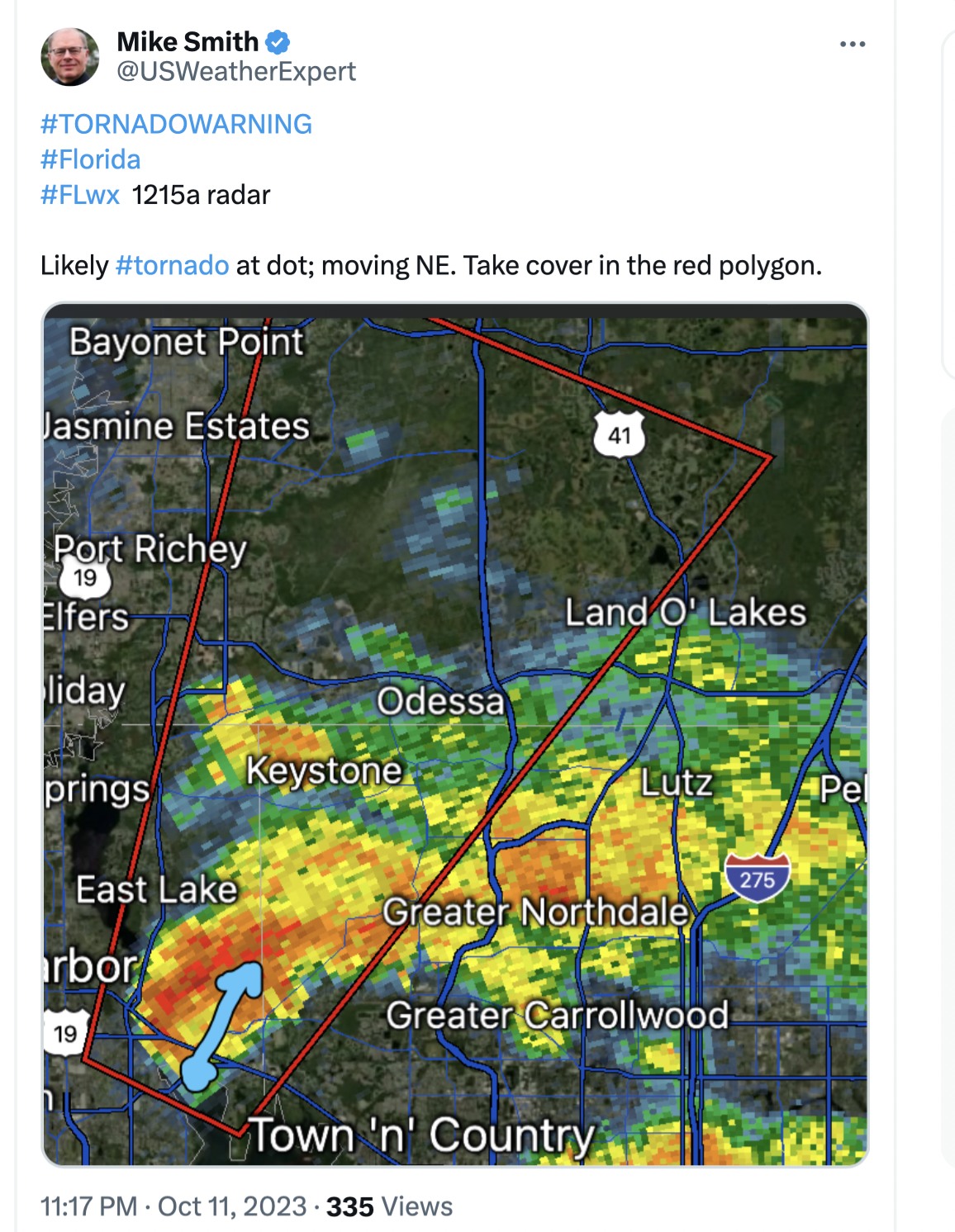Open the #tornado hashtag link
This screenshot has height=1232, width=955.
pos(172,265)
